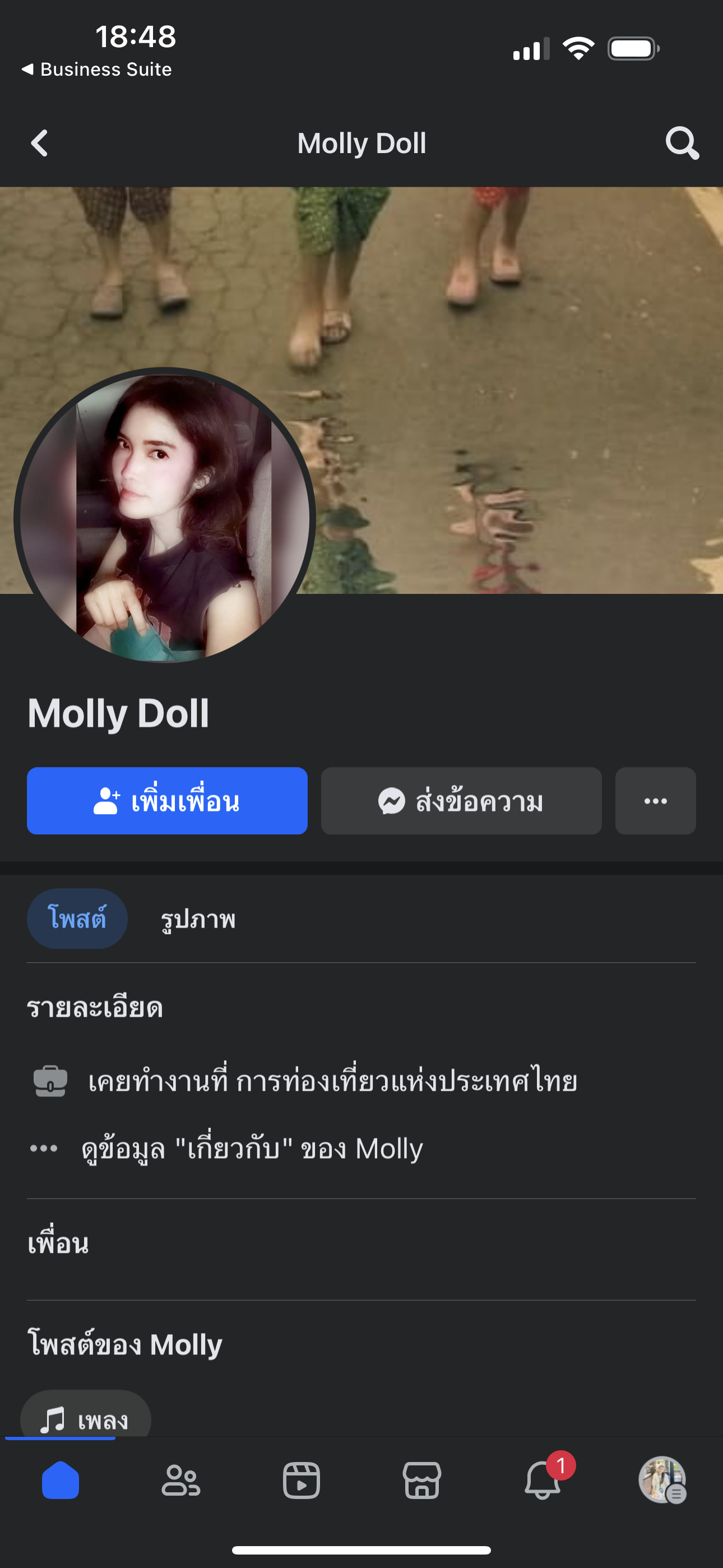Image resolution: width=723 pixels, height=1568 pixels.
Task: Go to the home feed tab
Action: coord(61,1481)
